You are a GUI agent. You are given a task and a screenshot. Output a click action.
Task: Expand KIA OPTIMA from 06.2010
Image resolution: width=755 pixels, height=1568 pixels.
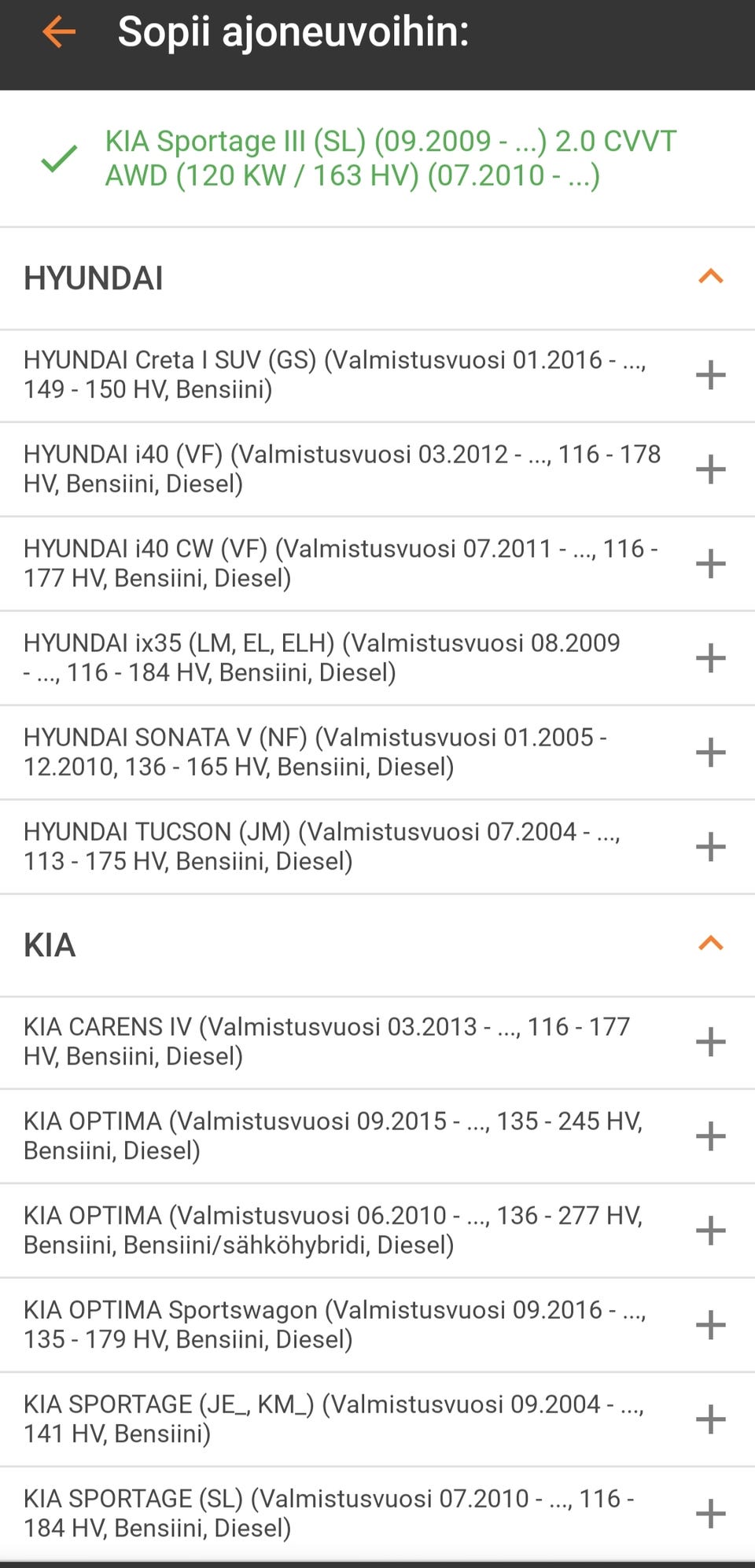[x=710, y=1231]
